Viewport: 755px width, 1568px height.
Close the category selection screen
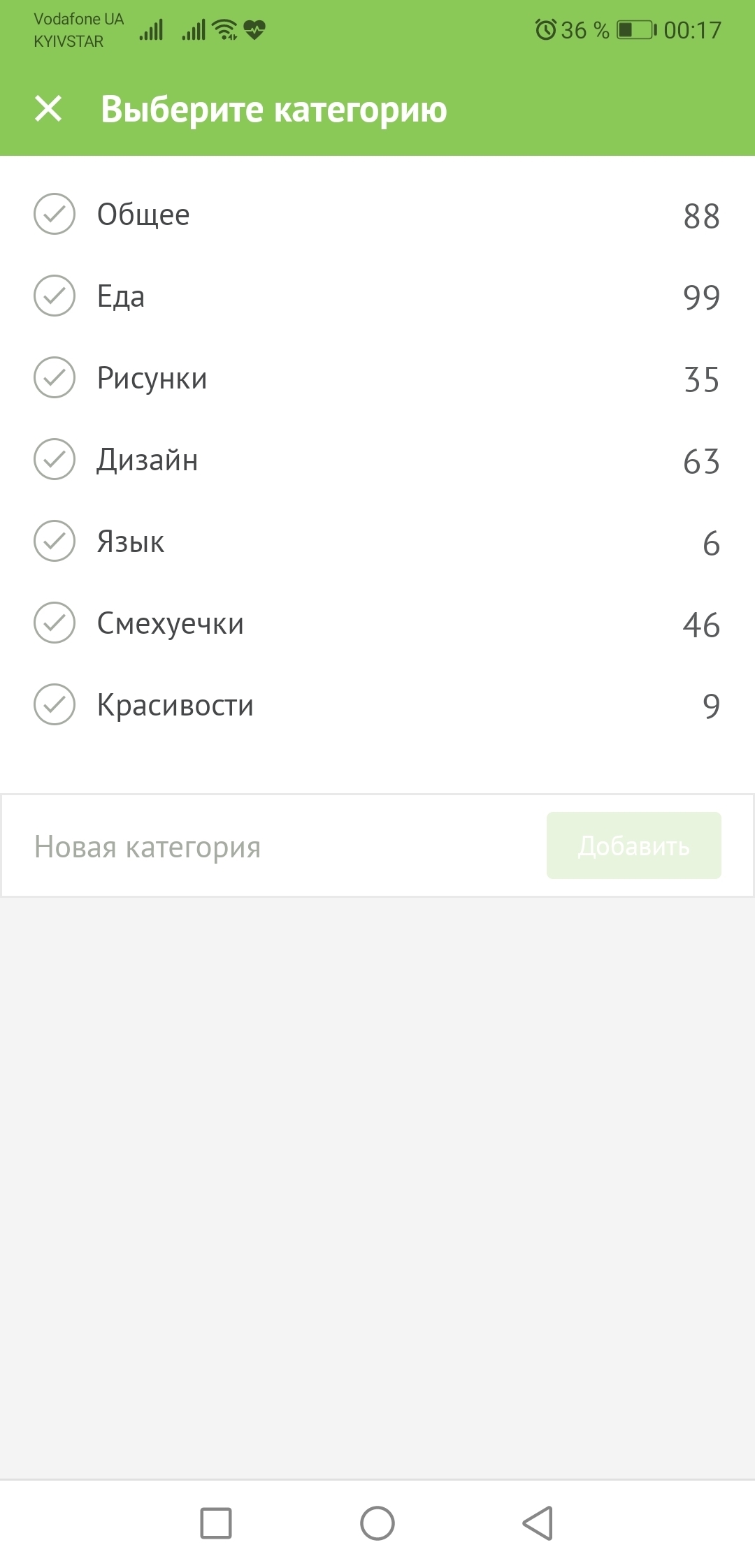[x=48, y=109]
